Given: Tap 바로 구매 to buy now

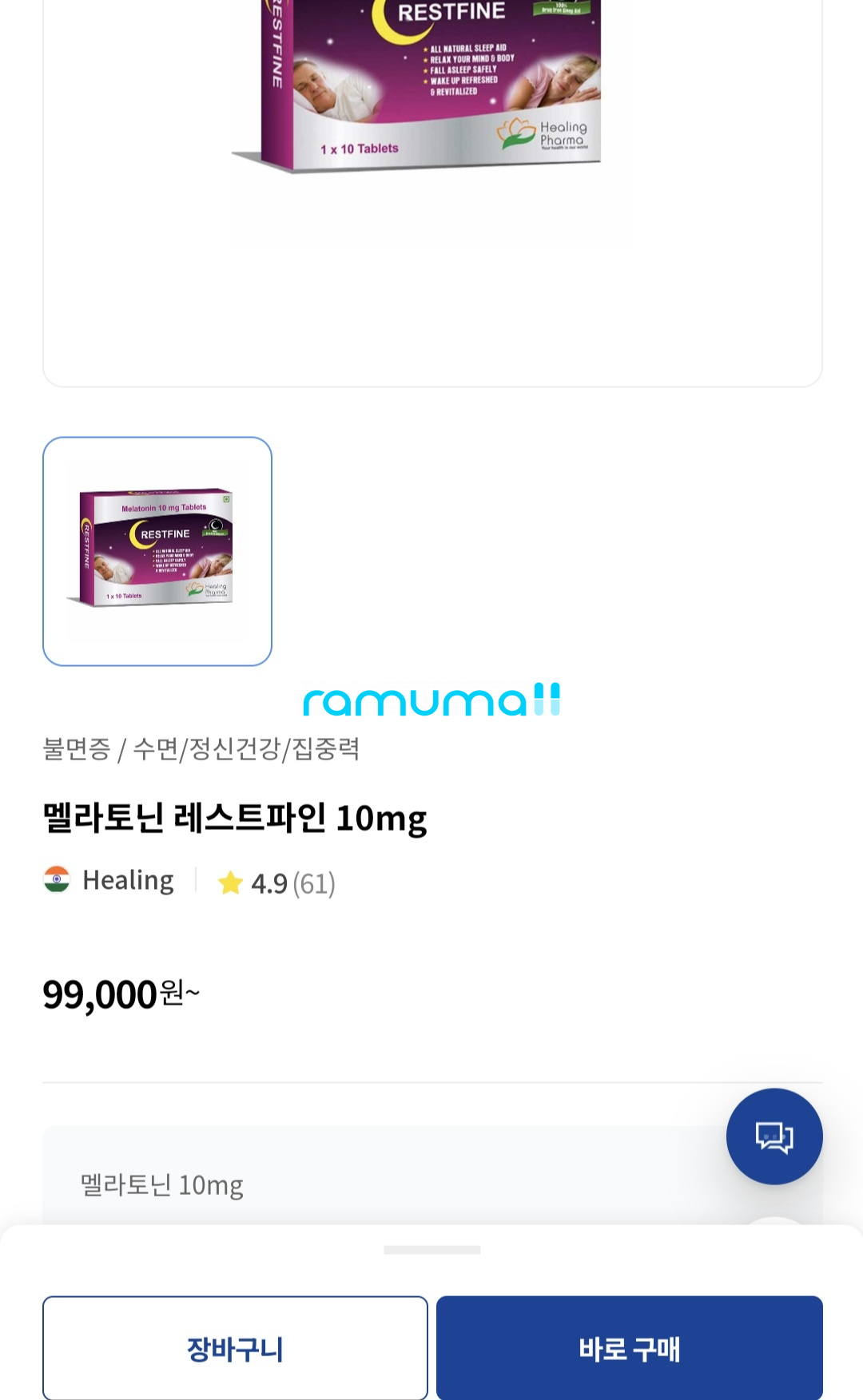Looking at the screenshot, I should click(629, 1348).
